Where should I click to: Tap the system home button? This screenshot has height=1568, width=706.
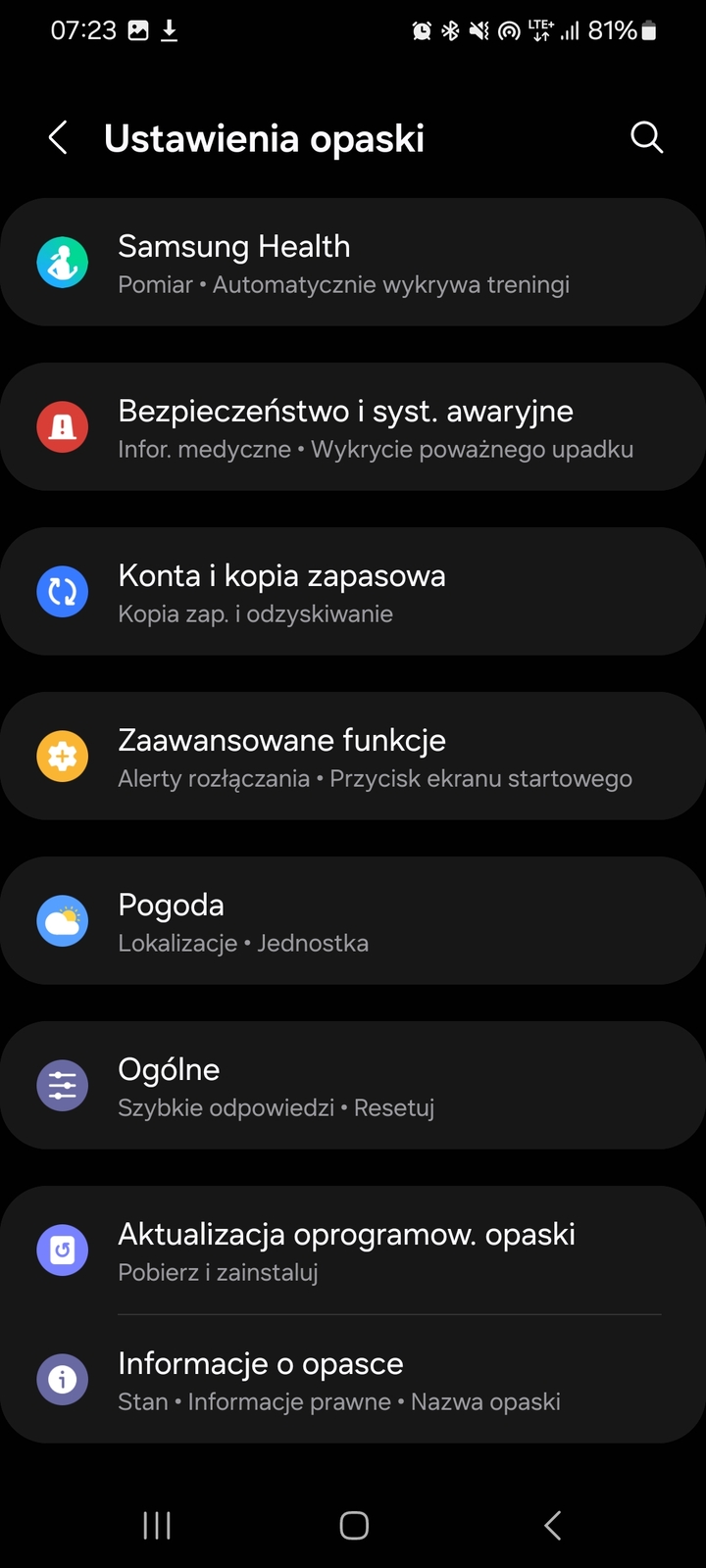(354, 1525)
